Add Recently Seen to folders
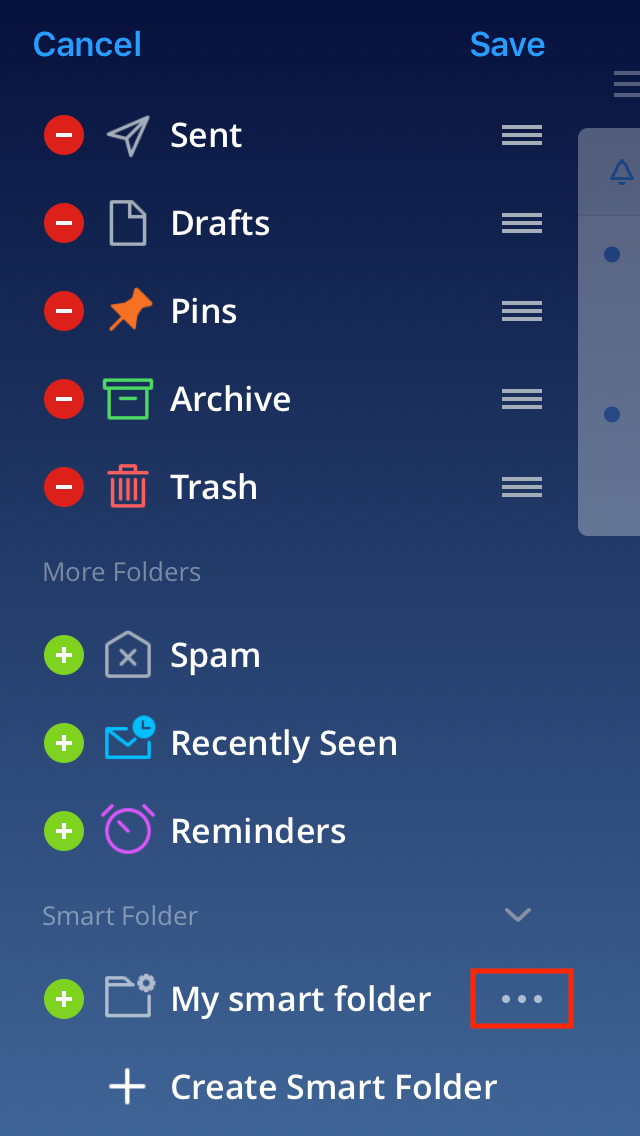 pos(64,743)
